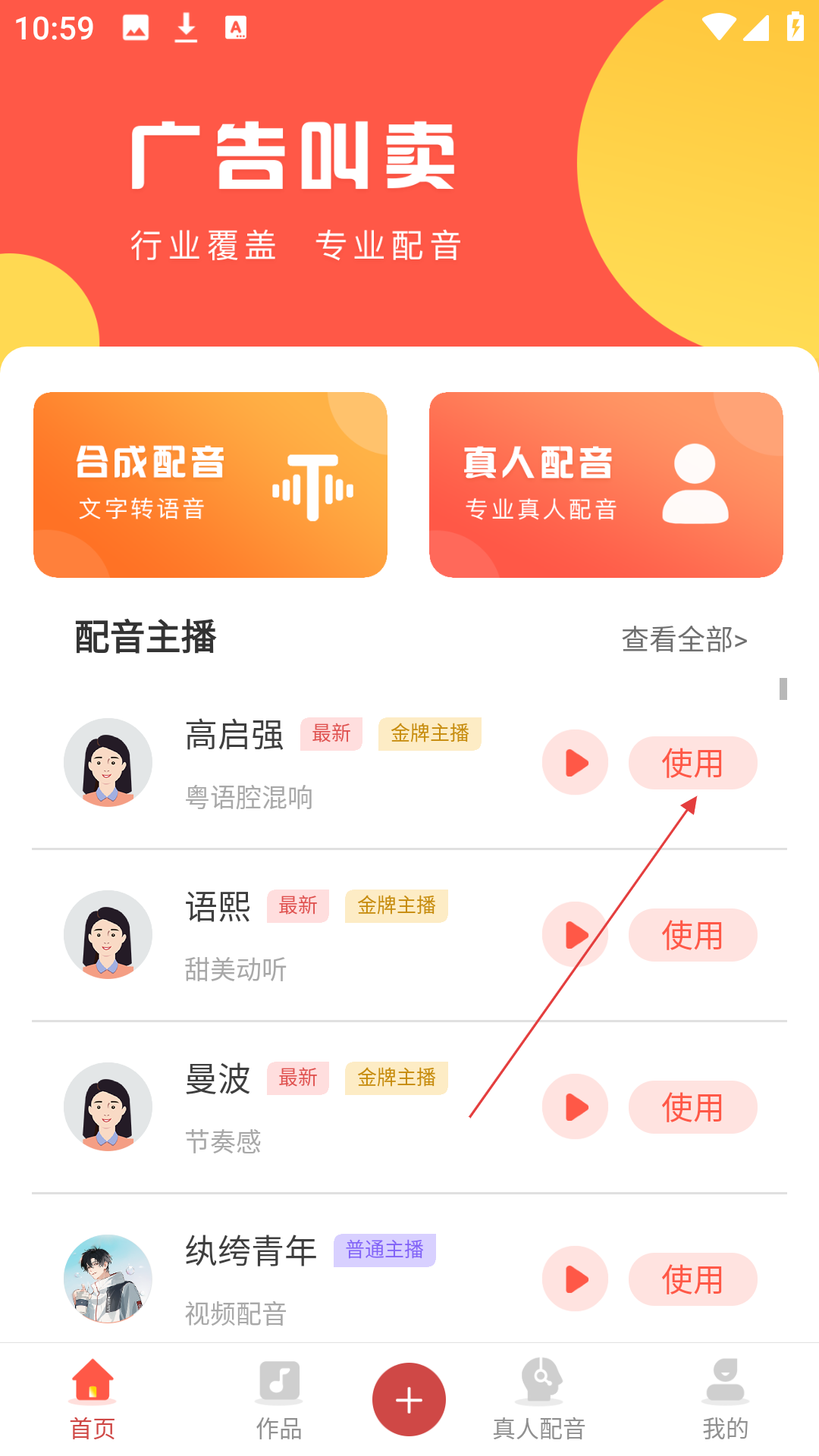Go to the 我的 tab

pos(726,1400)
